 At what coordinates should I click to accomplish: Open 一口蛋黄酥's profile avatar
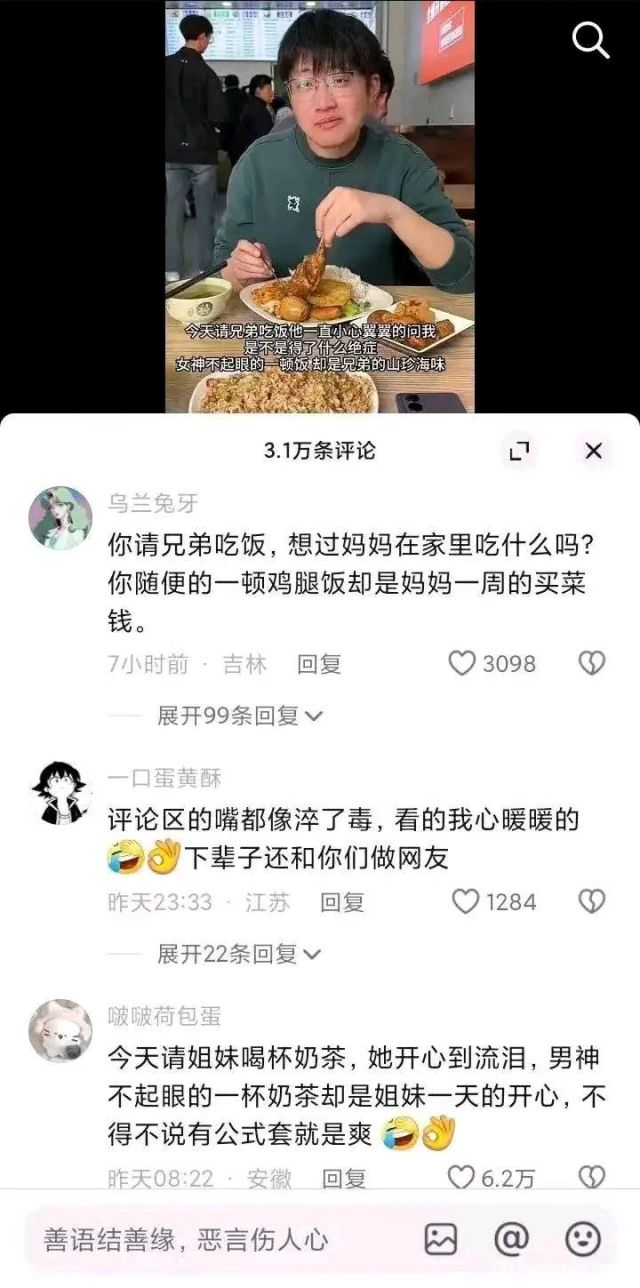[x=60, y=792]
